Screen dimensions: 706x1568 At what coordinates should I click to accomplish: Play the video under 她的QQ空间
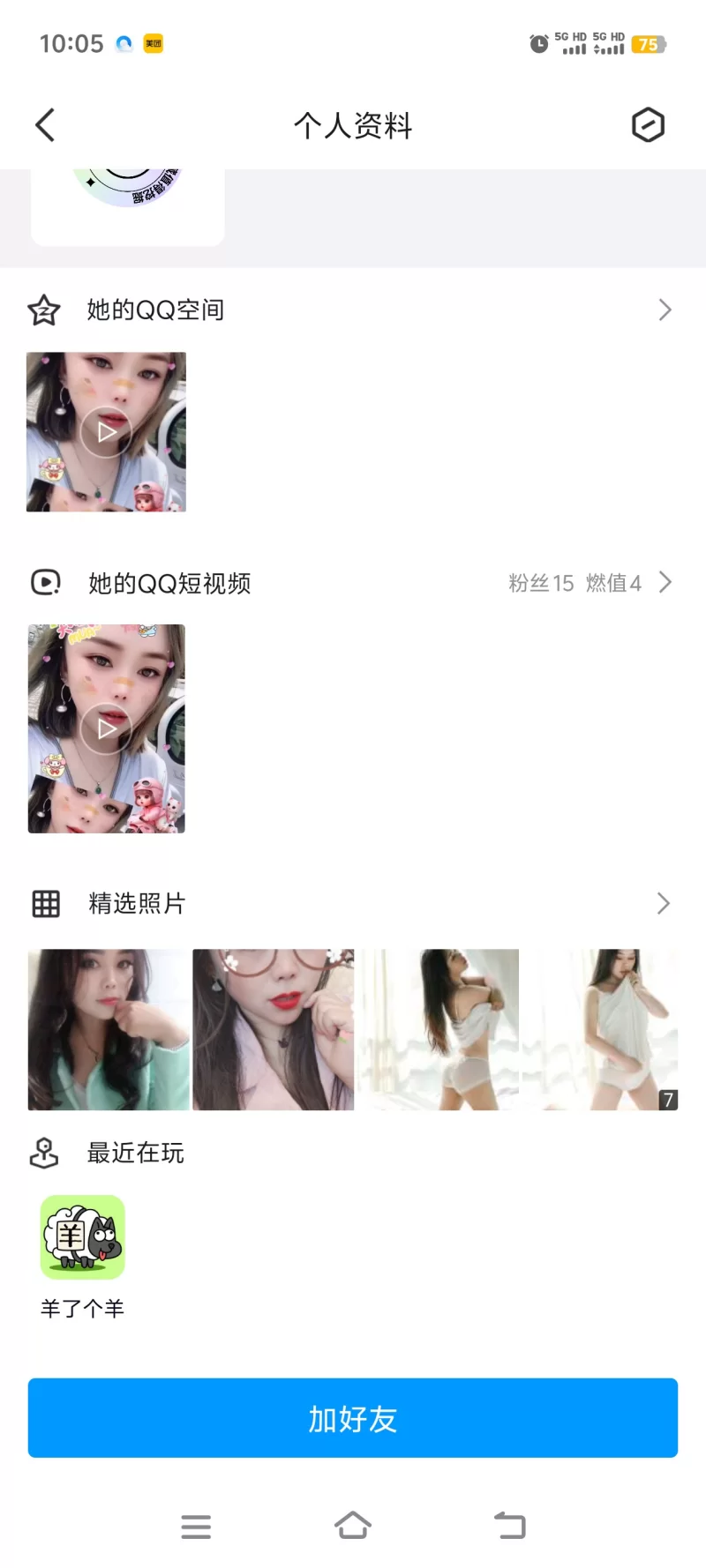point(106,432)
